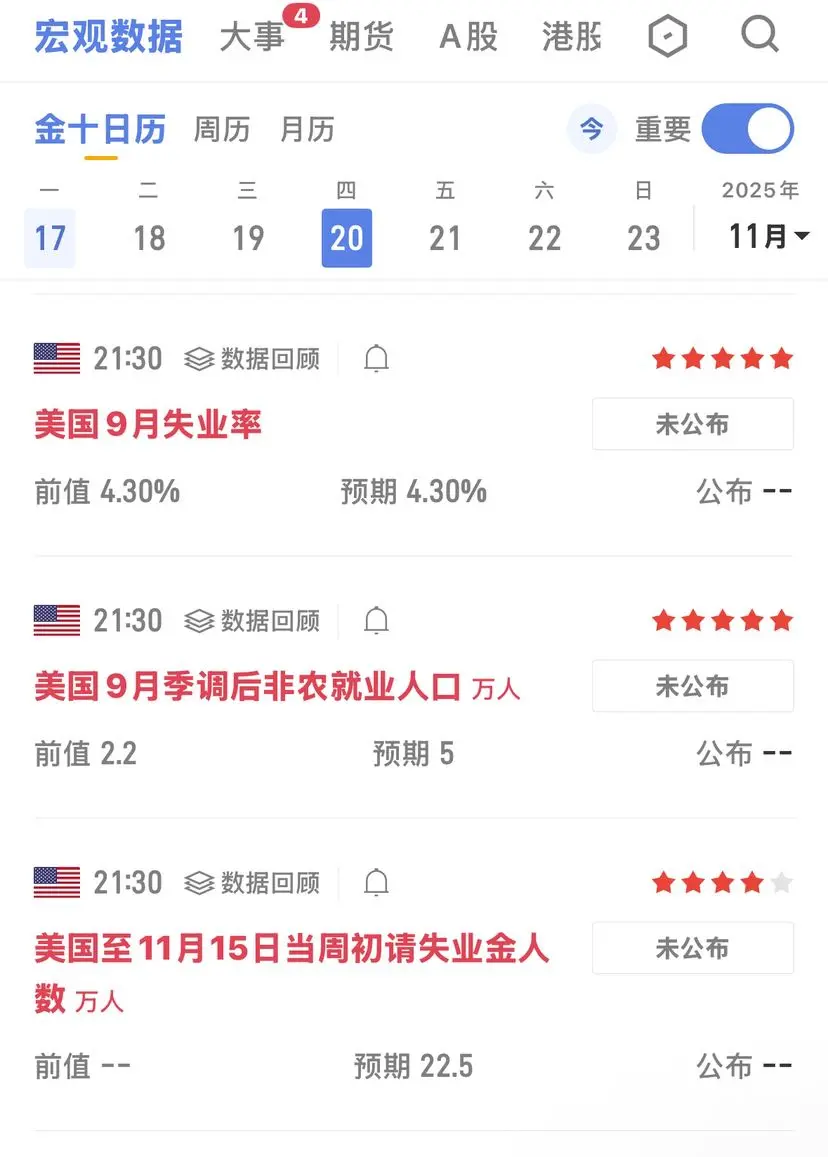
Task: Switch to the A股 tab
Action: (468, 37)
